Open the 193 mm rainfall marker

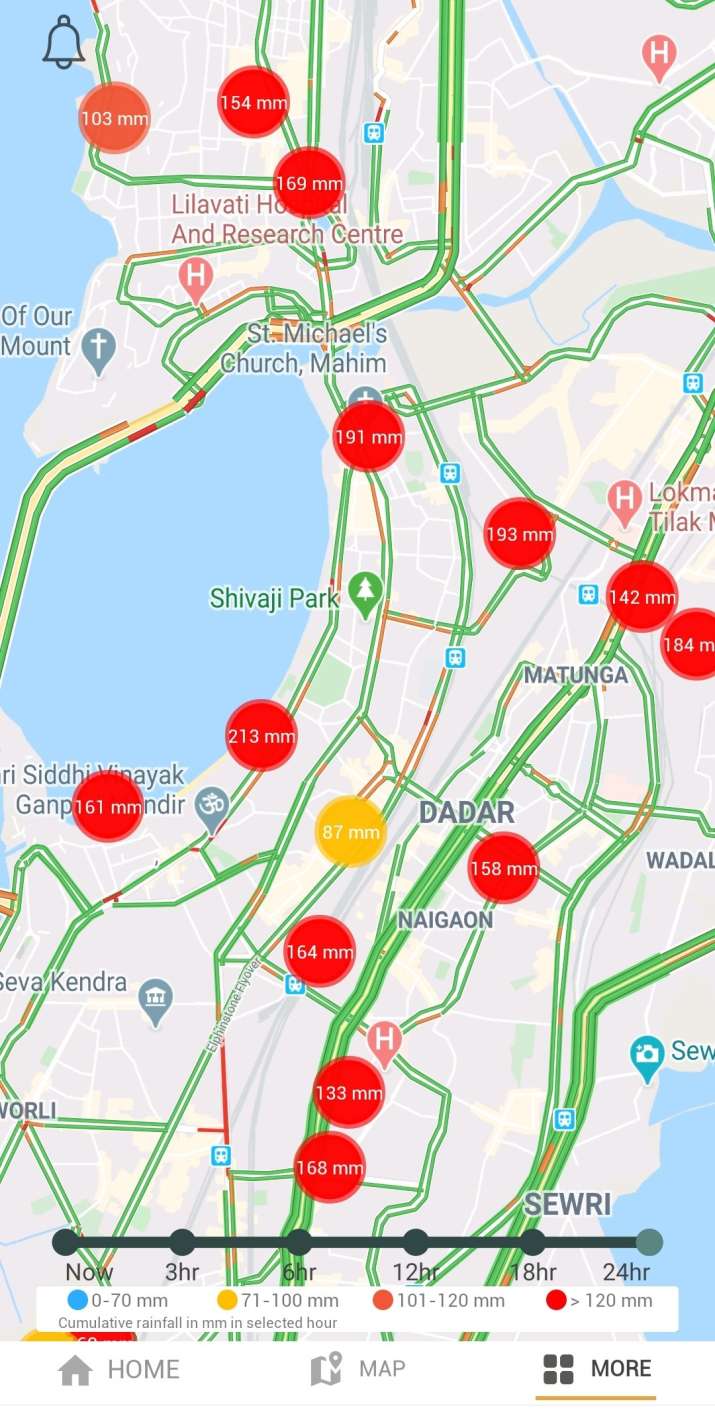[x=519, y=534]
